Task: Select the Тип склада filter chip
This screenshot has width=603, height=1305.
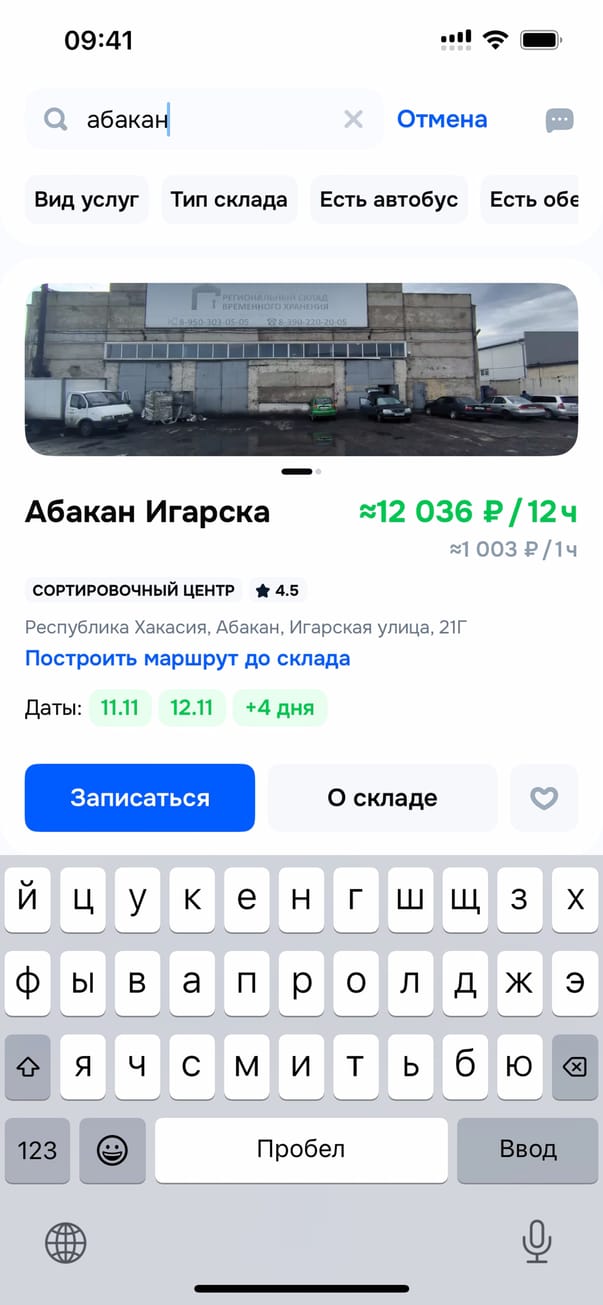Action: click(229, 199)
